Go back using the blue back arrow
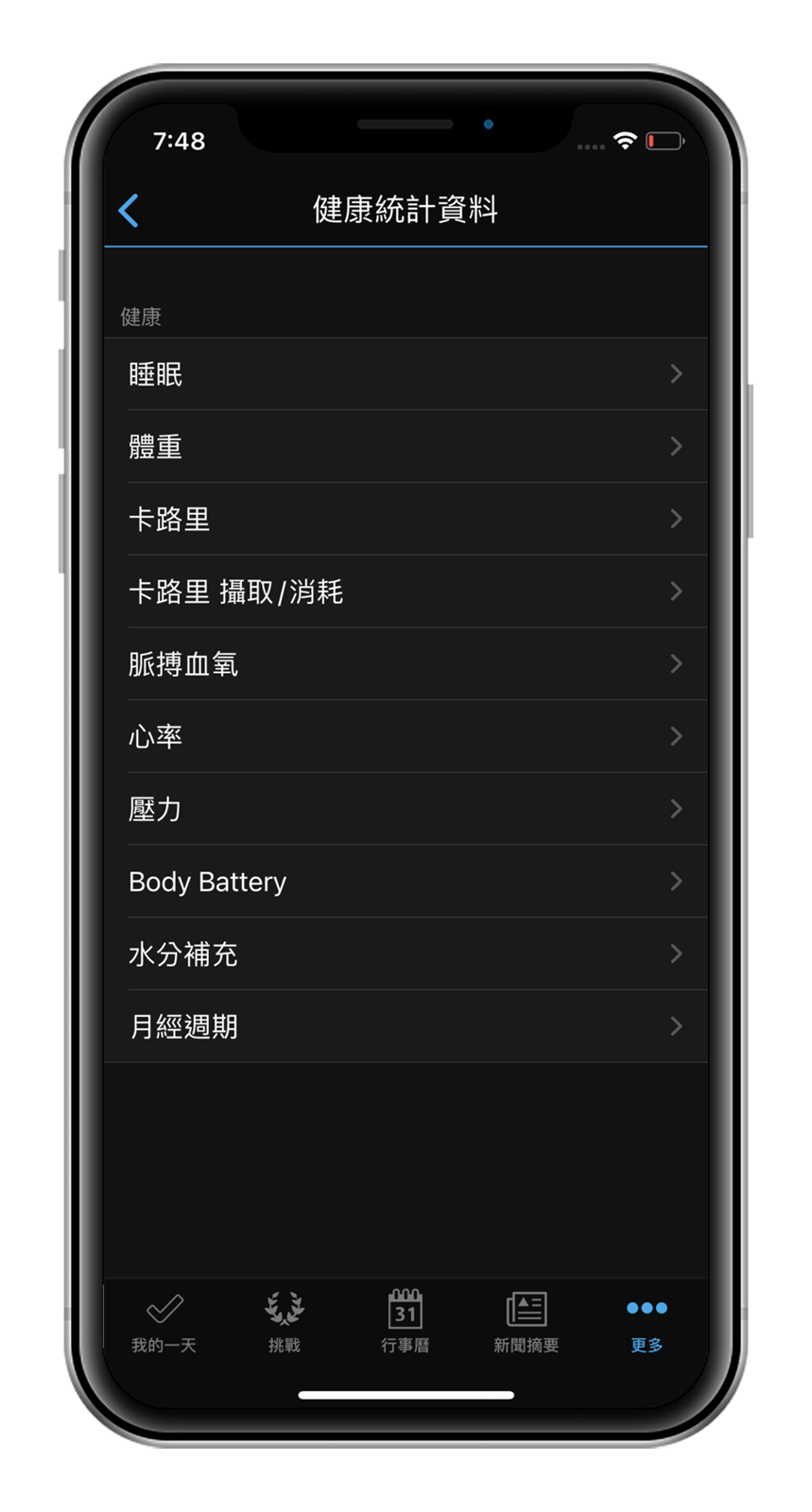Screen dimensions: 812x1512 tap(130, 211)
